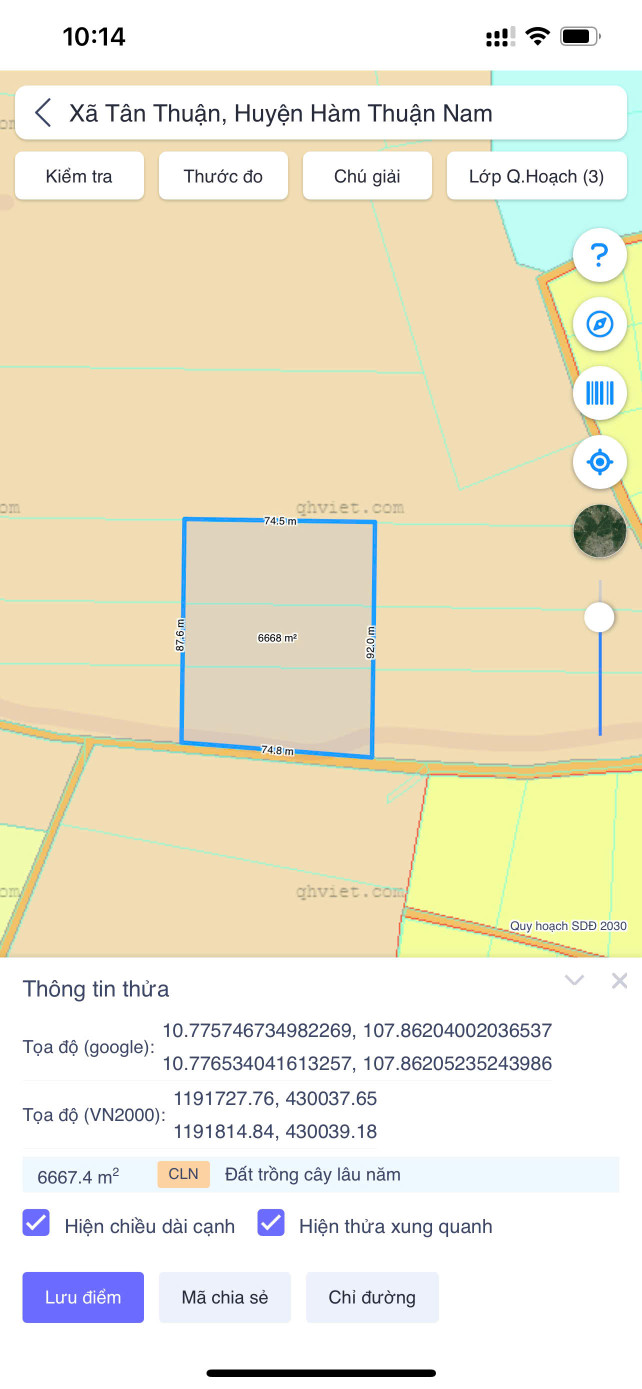Open Lớp Q.Hoạch (3) layers

click(x=536, y=177)
